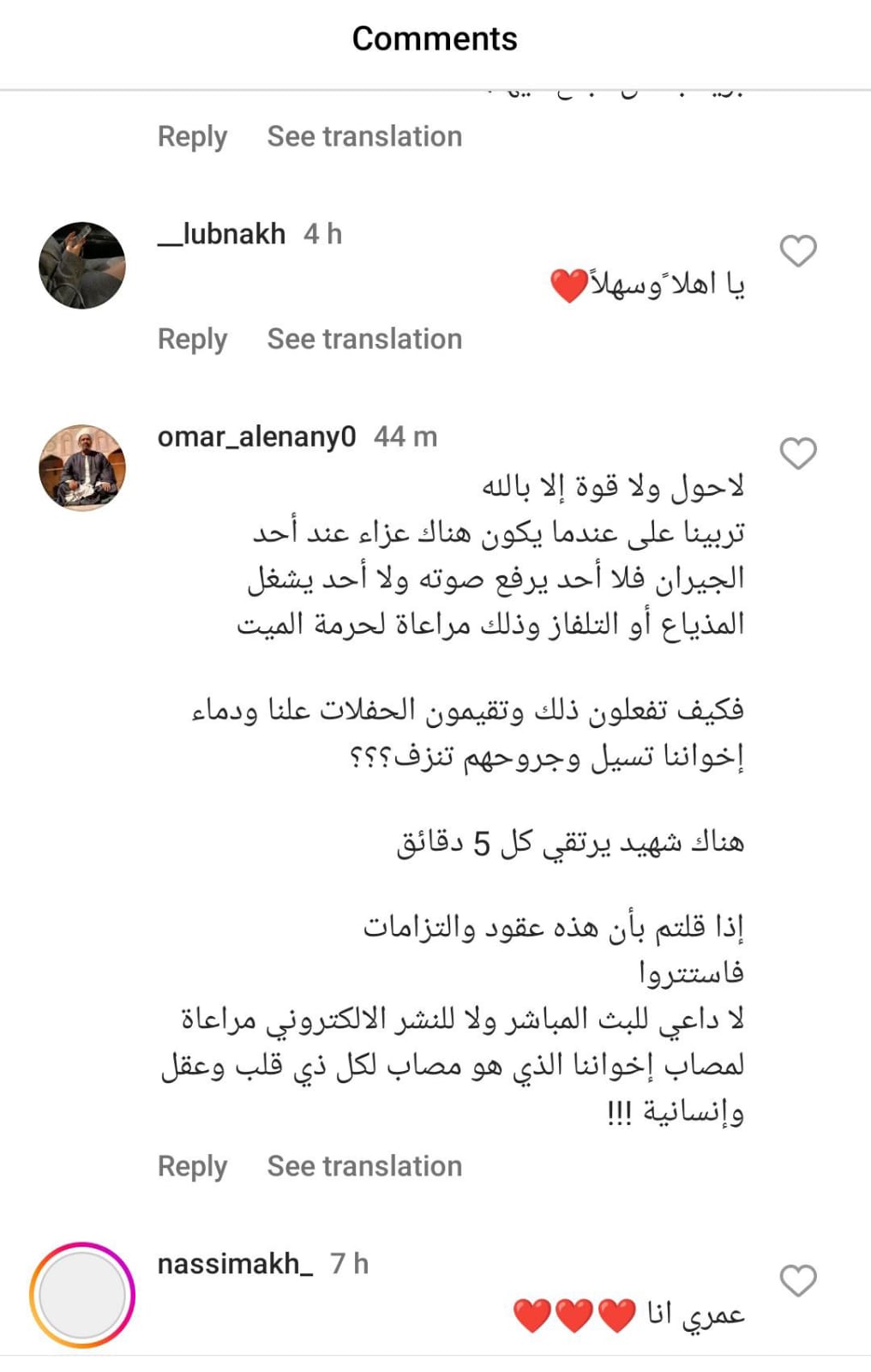Like the comment from nassimakh_

click(x=797, y=1281)
